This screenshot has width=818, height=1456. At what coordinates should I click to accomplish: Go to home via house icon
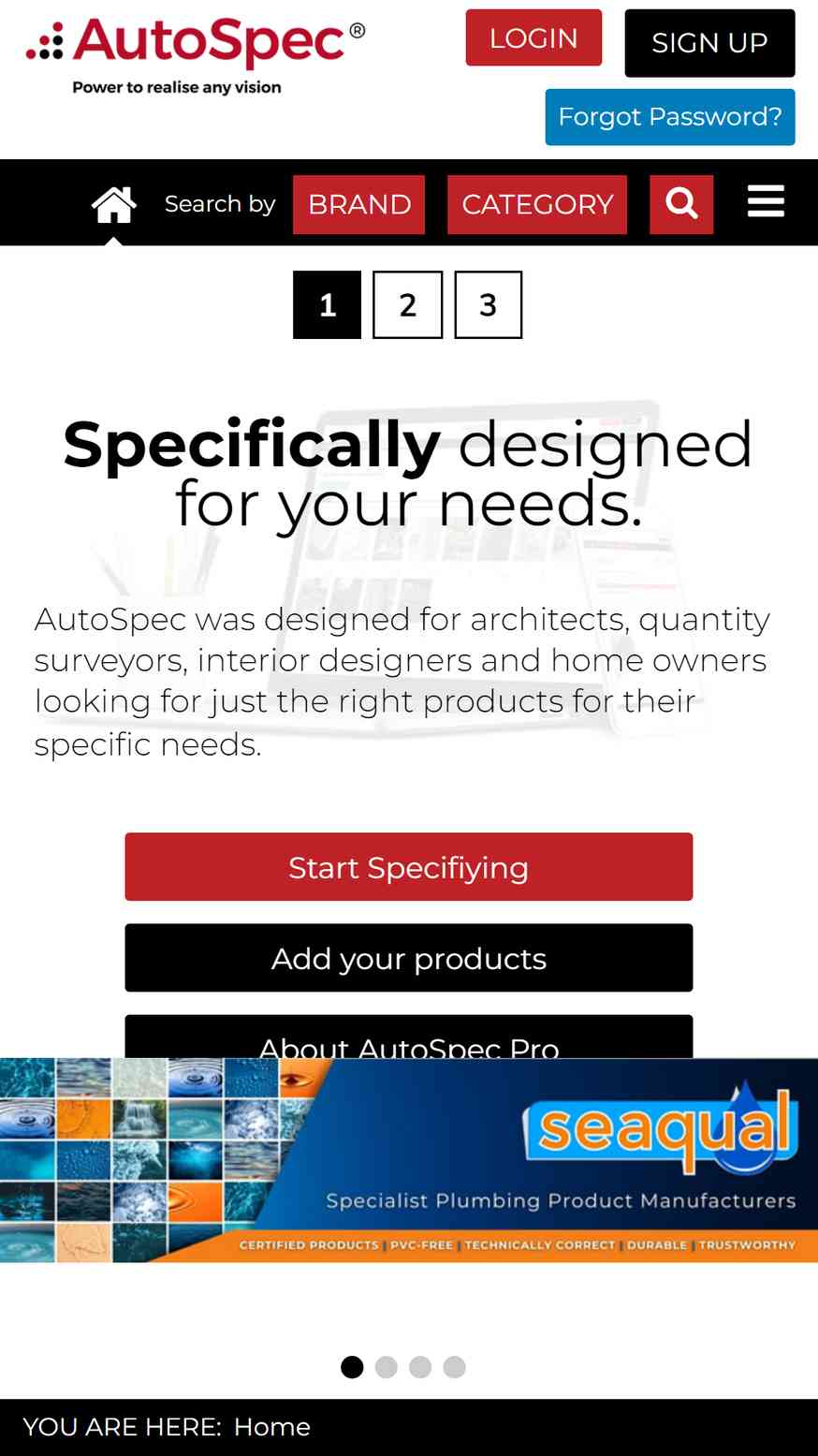(114, 204)
